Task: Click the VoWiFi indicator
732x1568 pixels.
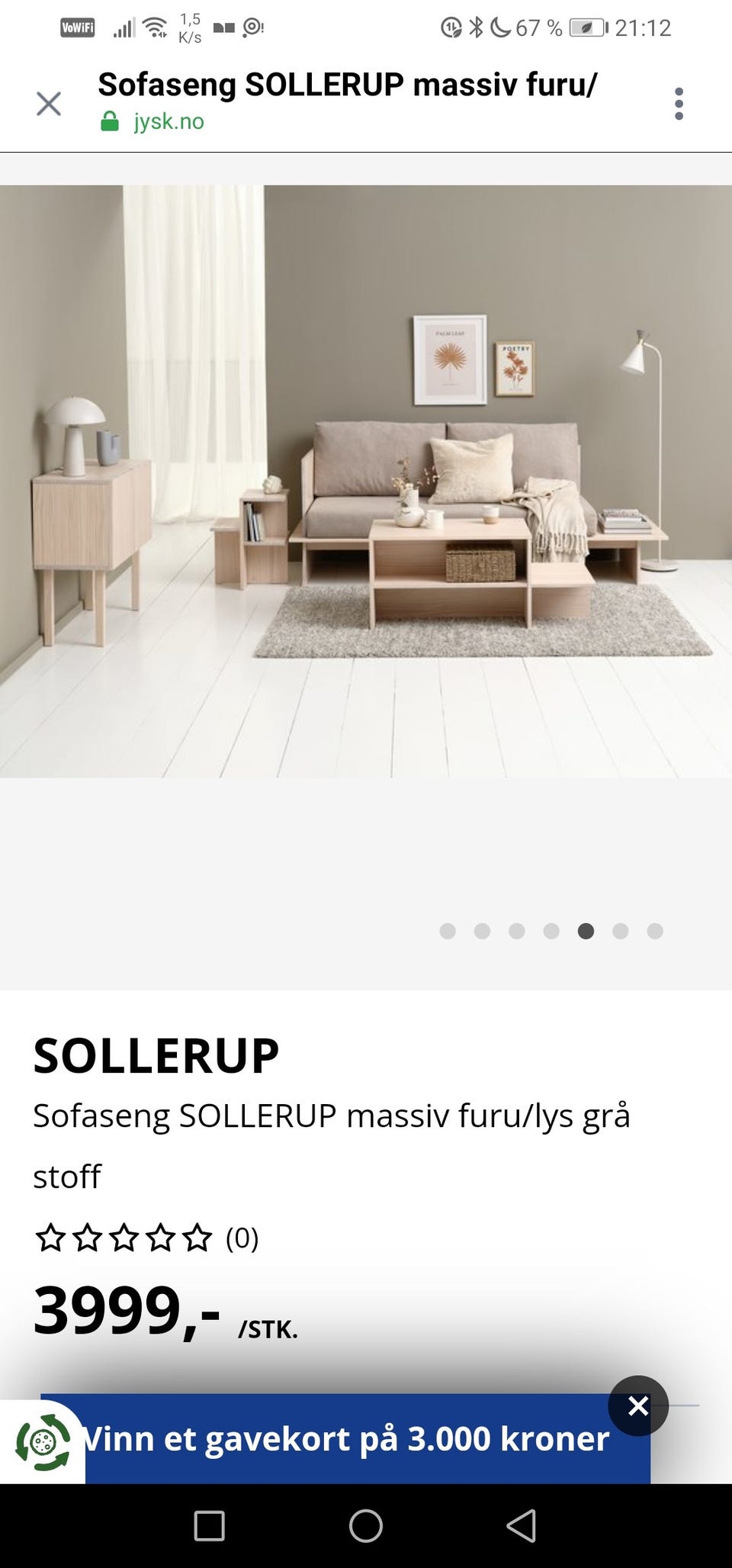Action: (77, 25)
